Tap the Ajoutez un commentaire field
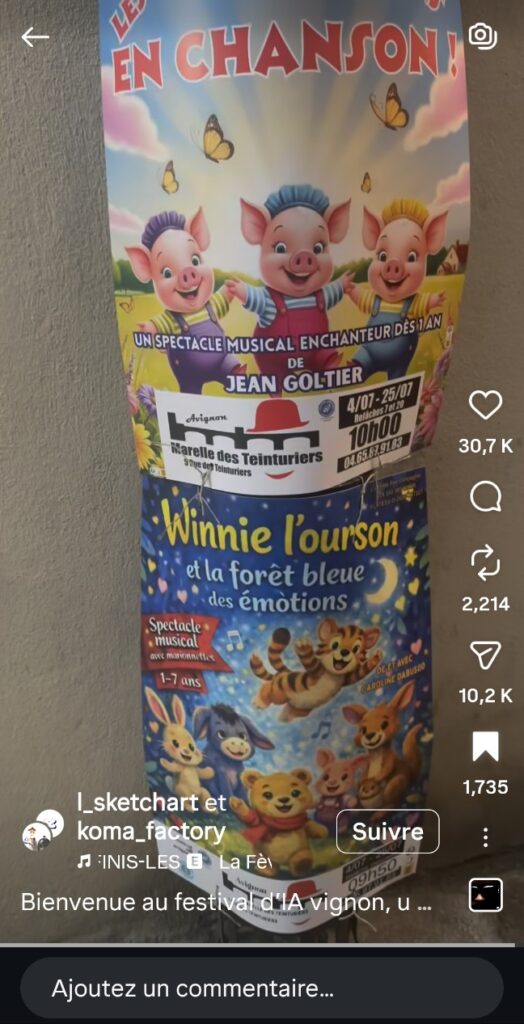The image size is (524, 1024). tap(261, 989)
